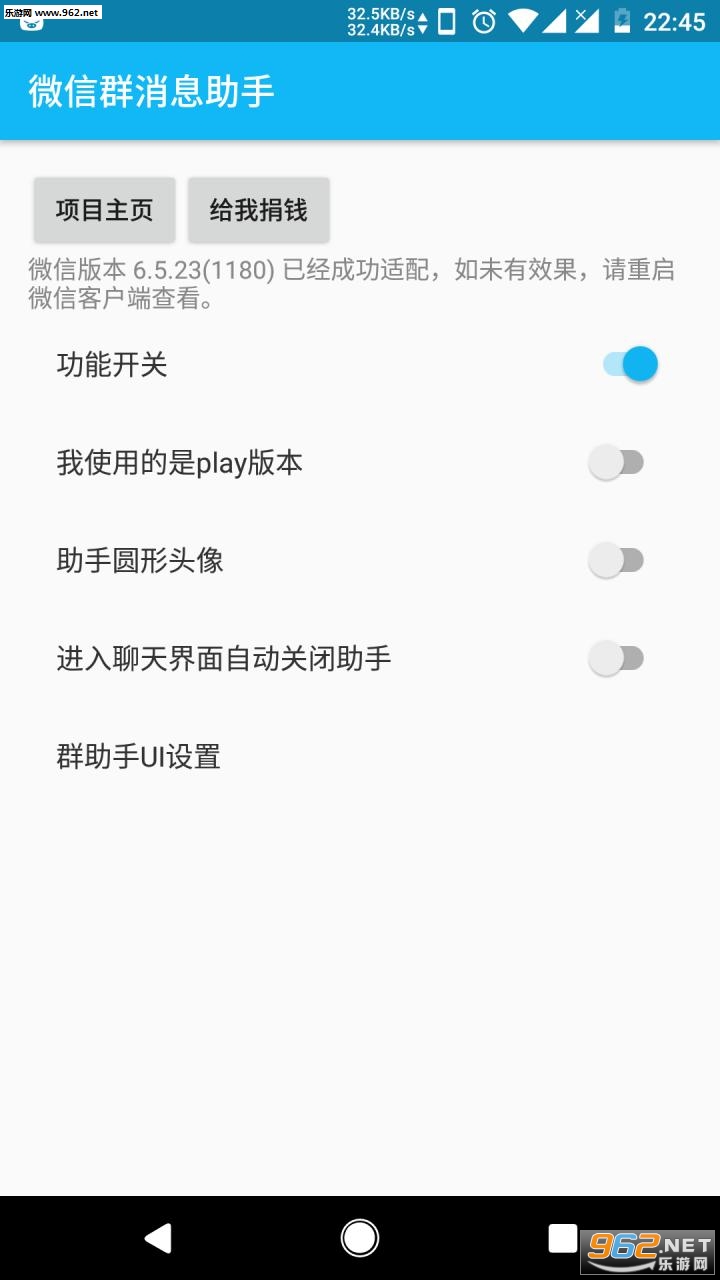
Task: Turn off the 功能开关 switch
Action: (x=630, y=365)
